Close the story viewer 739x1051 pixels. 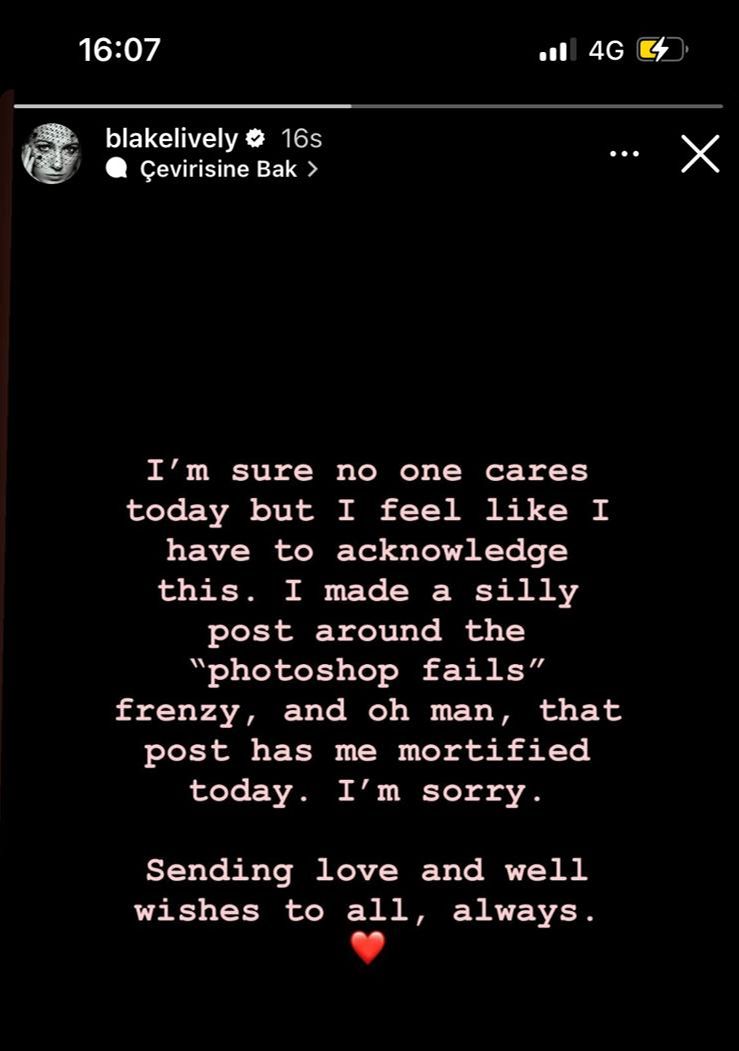pos(700,154)
